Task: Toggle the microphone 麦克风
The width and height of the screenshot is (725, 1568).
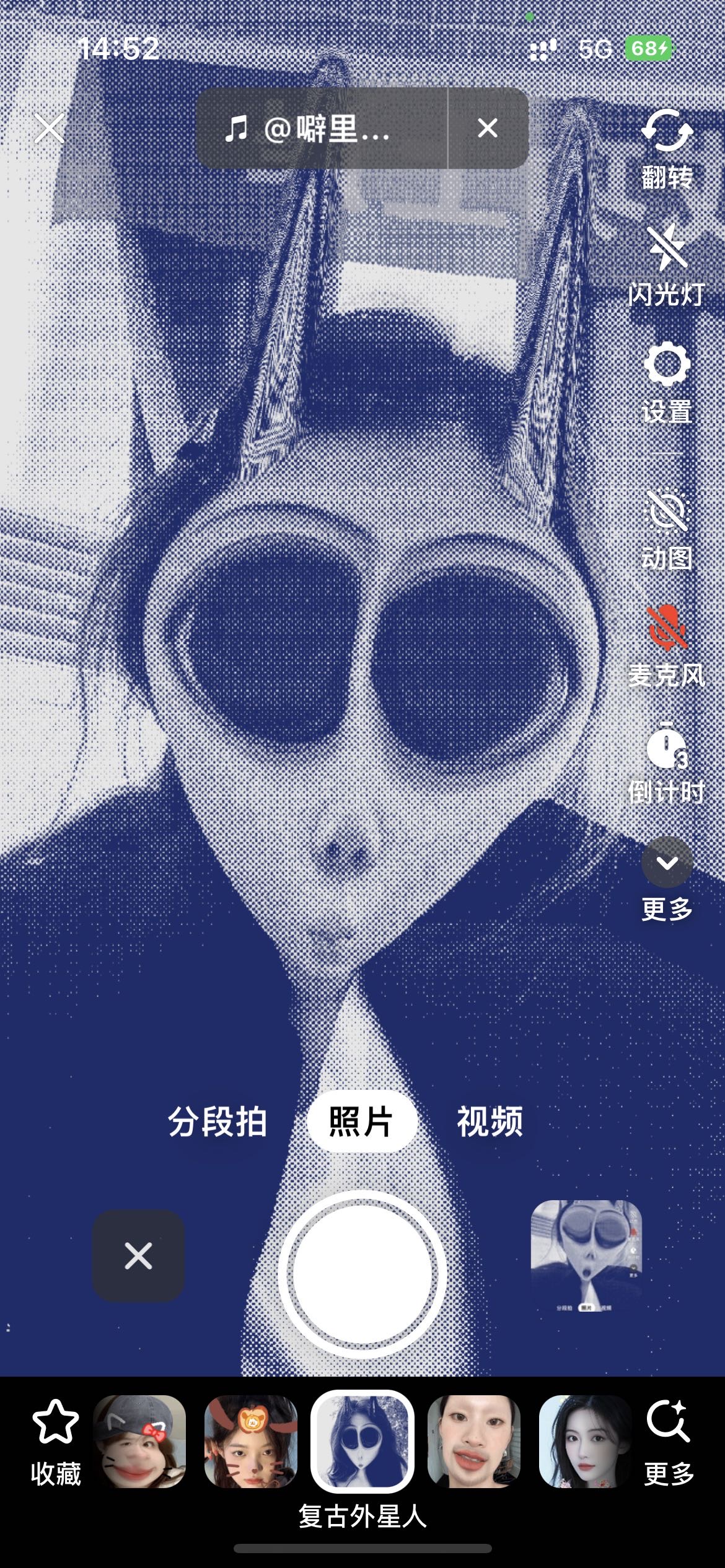Action: 667,645
